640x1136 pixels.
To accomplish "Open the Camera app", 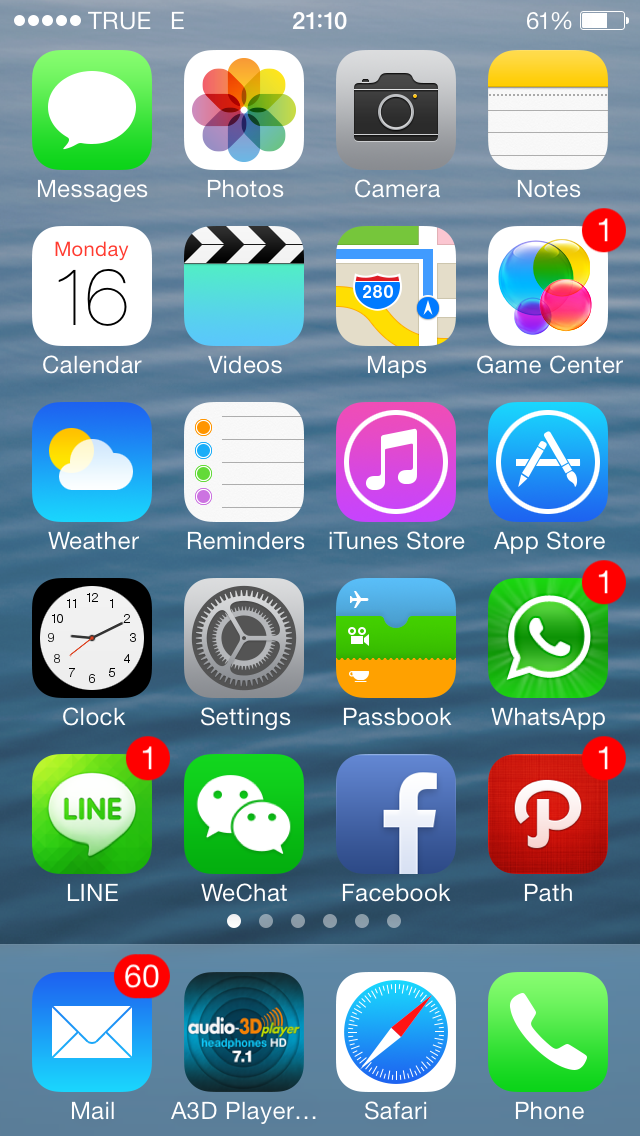I will (x=396, y=110).
